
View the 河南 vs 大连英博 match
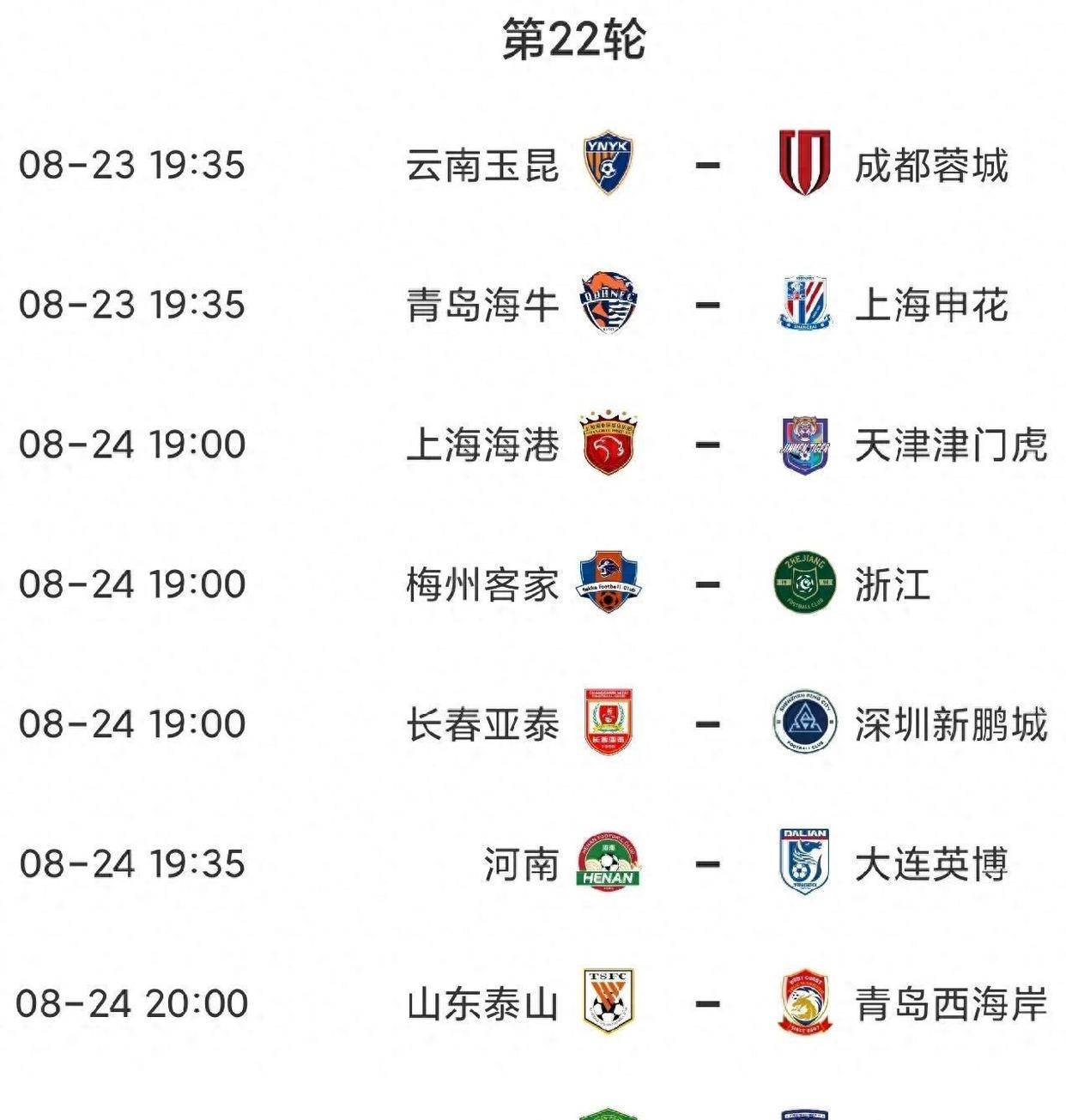point(706,863)
